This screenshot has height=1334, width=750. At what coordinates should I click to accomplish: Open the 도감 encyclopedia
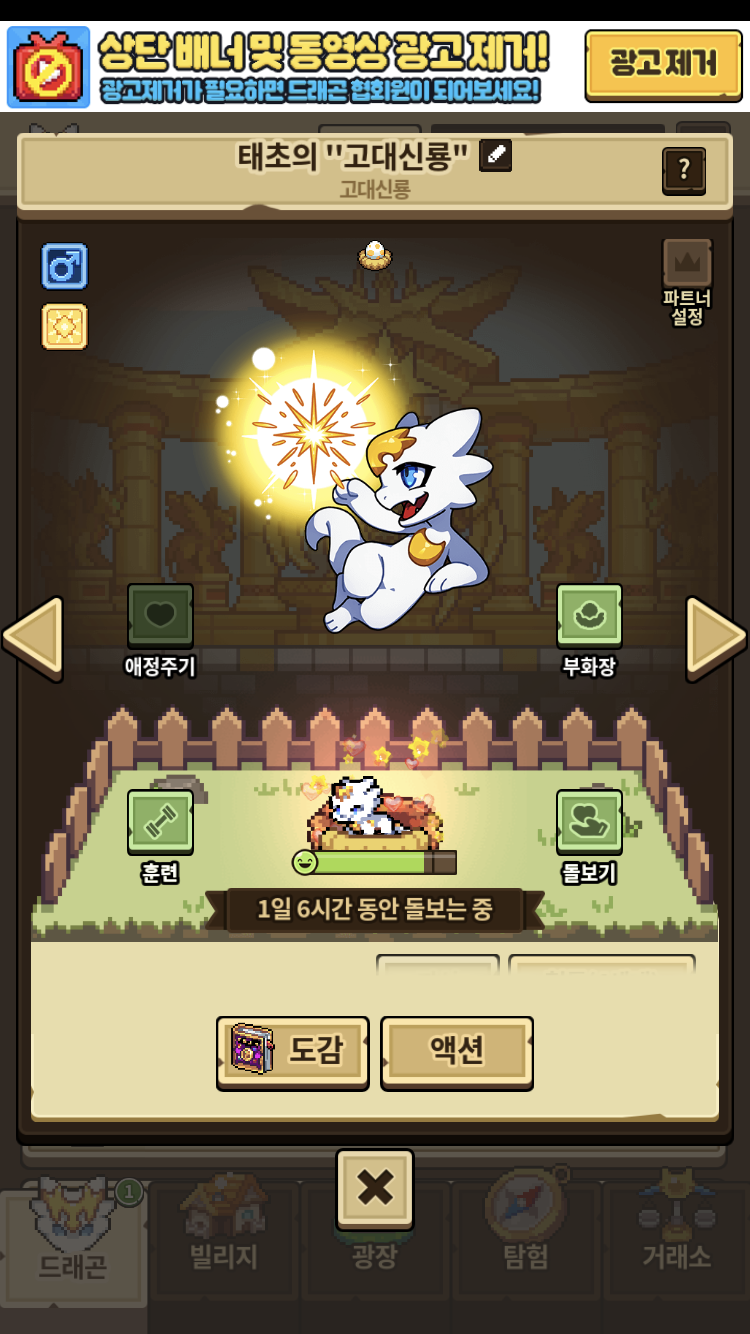point(293,1051)
